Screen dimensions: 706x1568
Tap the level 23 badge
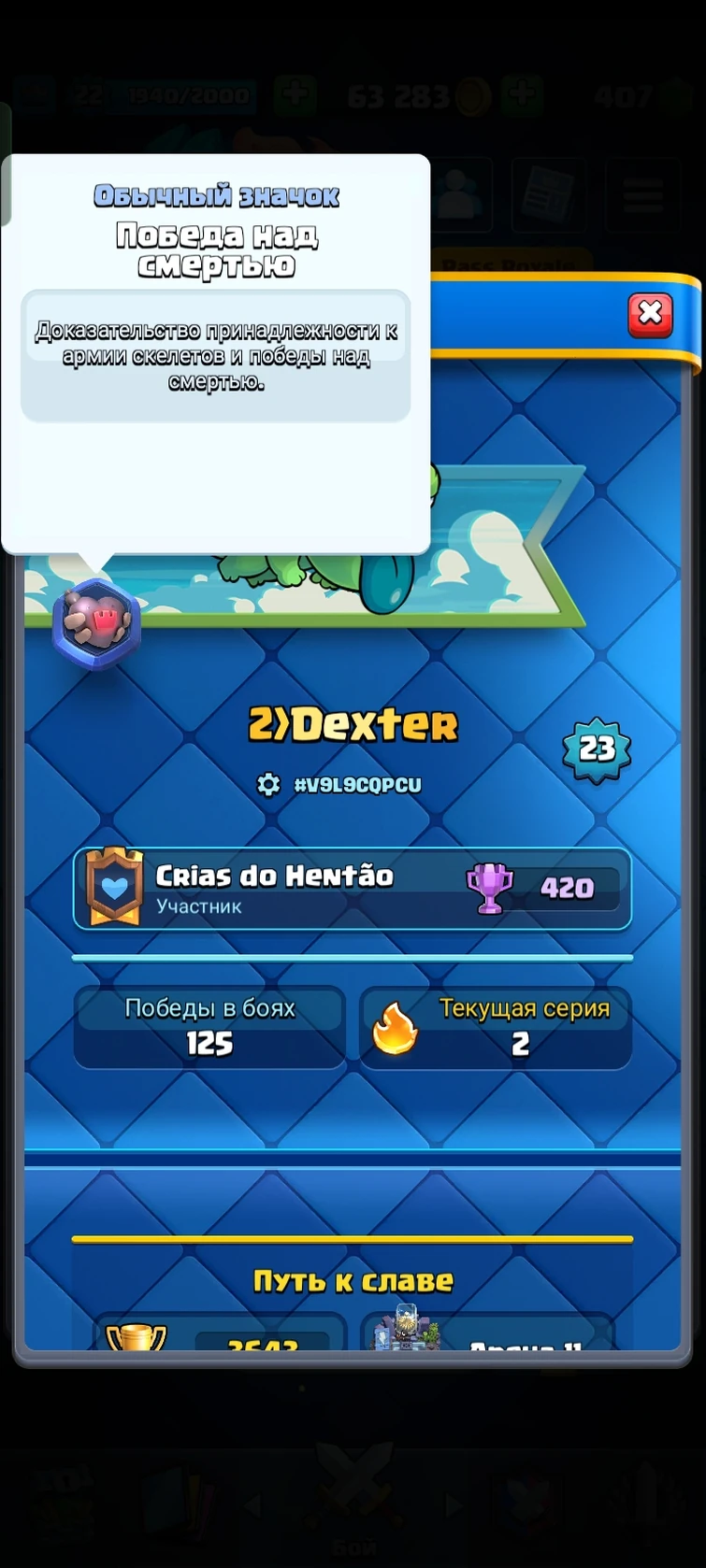coord(596,748)
